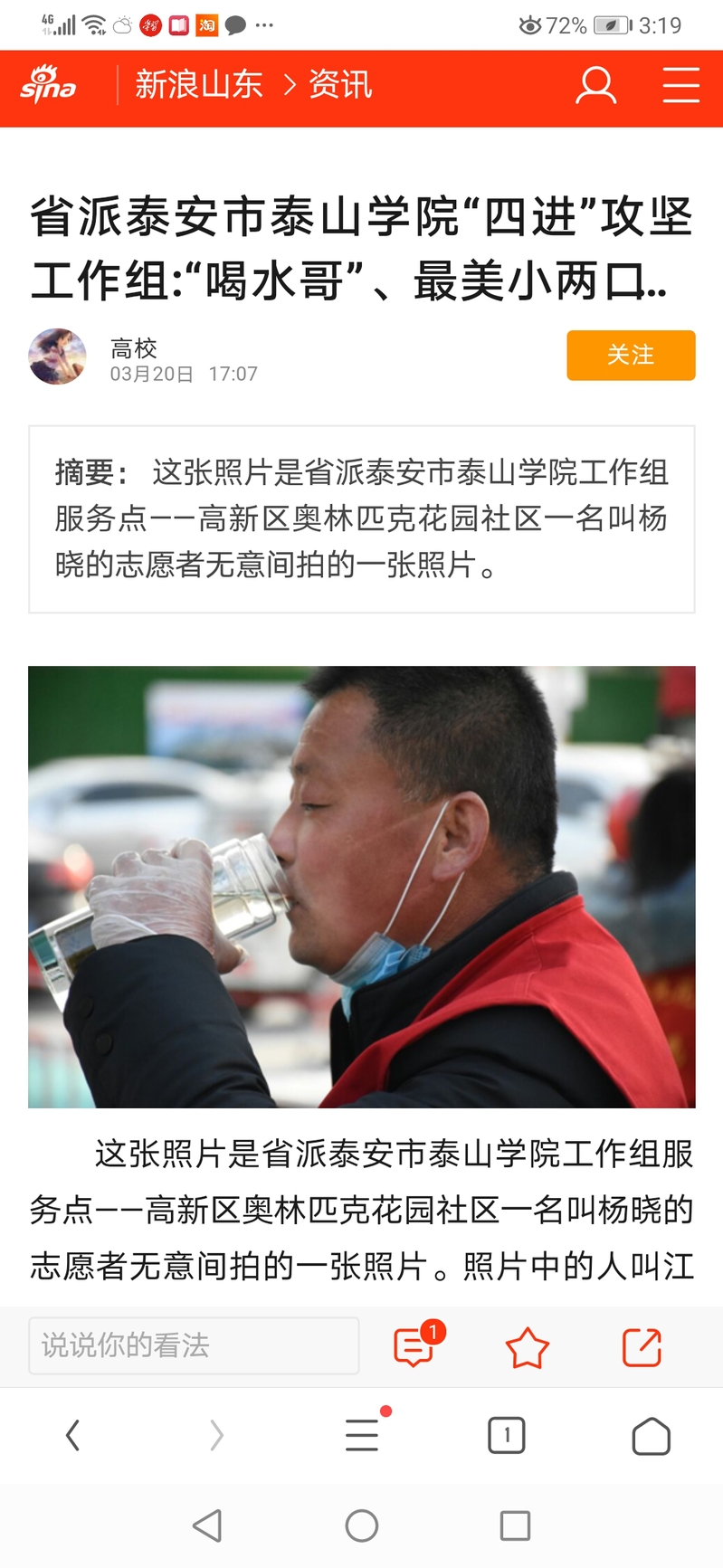Share this article

click(x=642, y=1346)
